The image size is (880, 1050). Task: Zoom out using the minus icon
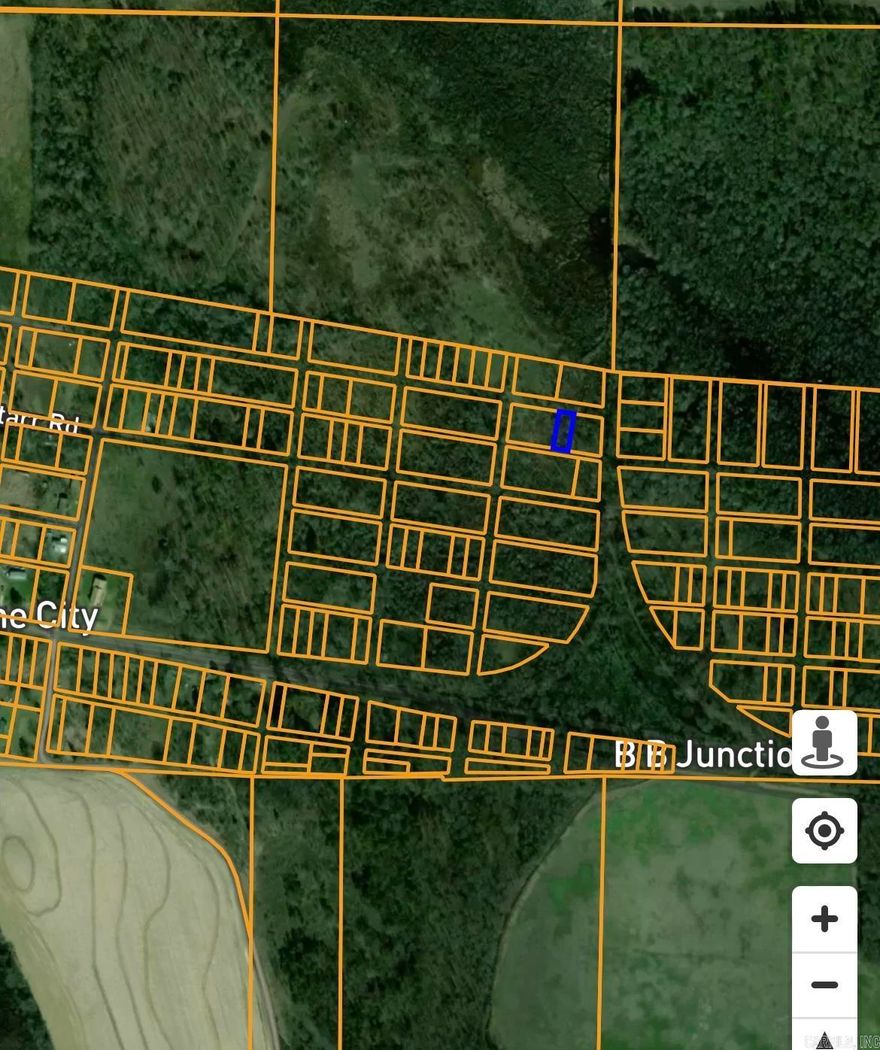[824, 985]
